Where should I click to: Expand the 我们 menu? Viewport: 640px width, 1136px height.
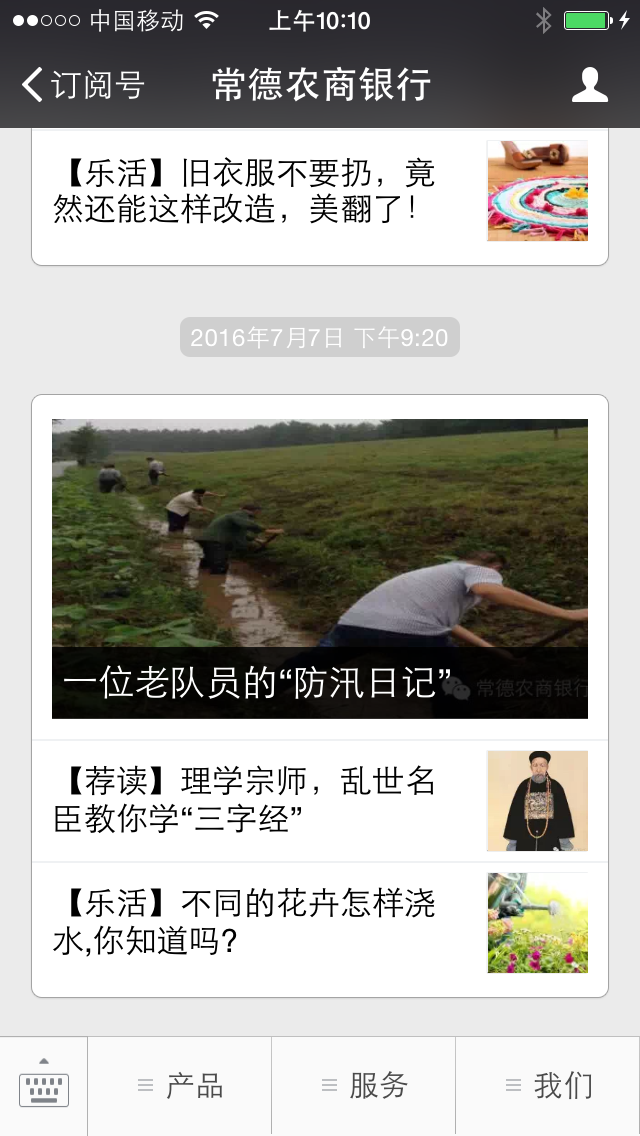548,1086
